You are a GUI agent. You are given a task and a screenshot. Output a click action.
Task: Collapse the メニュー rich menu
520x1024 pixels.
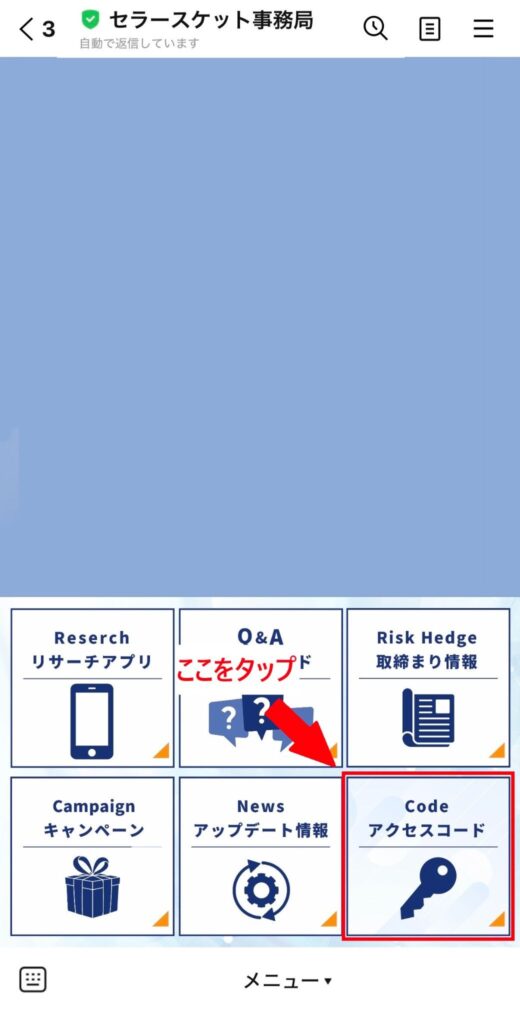pyautogui.click(x=288, y=980)
